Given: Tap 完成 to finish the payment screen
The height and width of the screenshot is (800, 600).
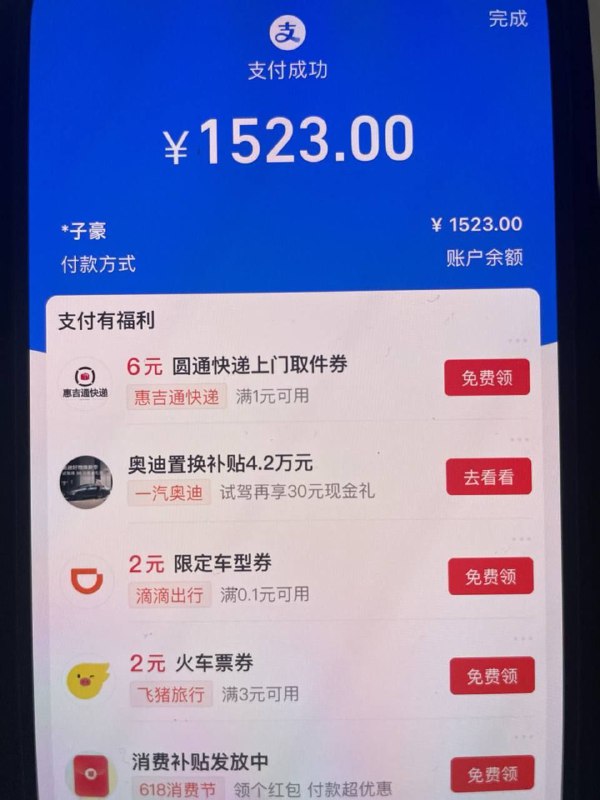Looking at the screenshot, I should pos(507,18).
